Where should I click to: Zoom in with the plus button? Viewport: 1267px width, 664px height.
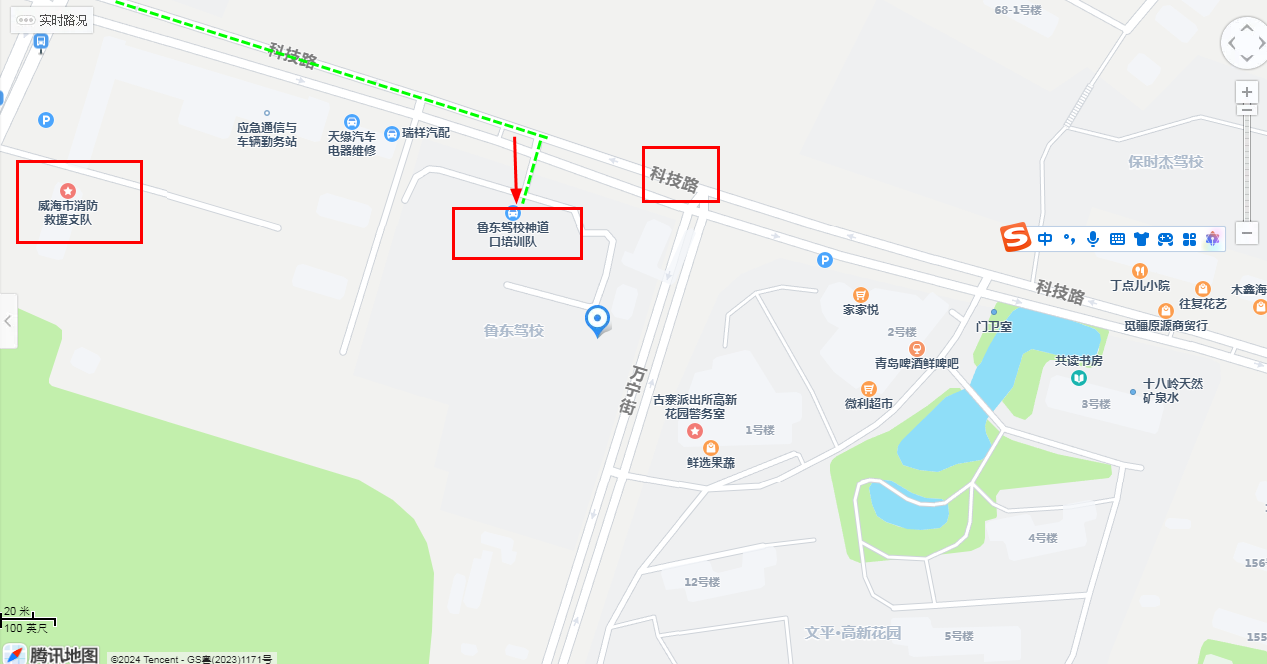(1247, 92)
